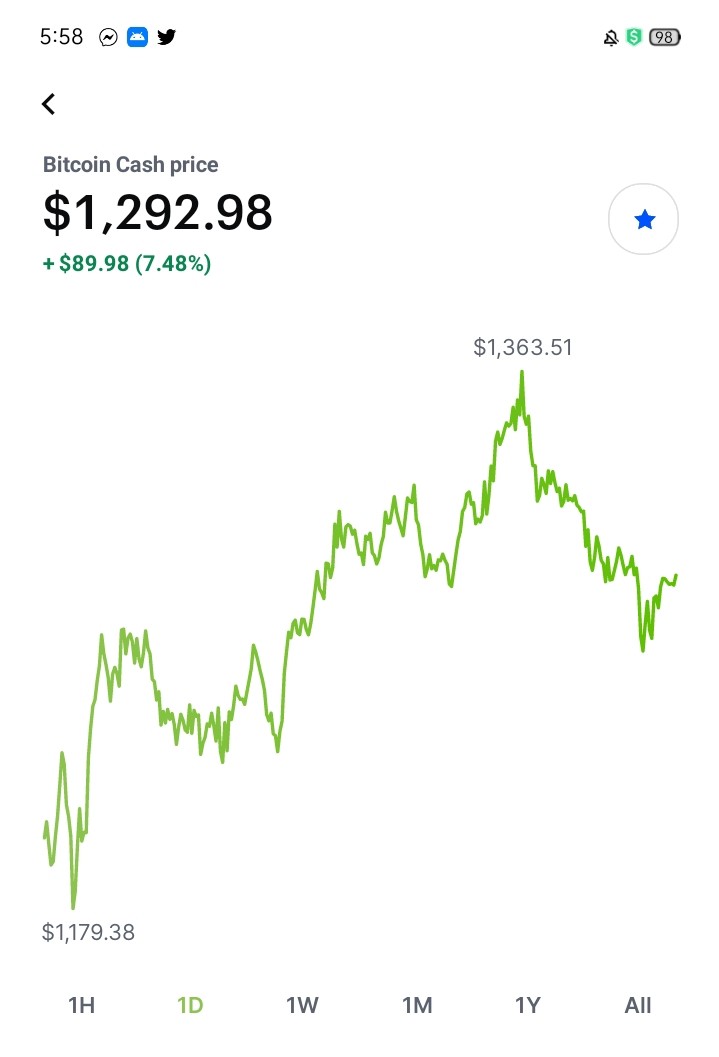Go back with the top-left arrow
The width and height of the screenshot is (719, 1057).
click(49, 104)
